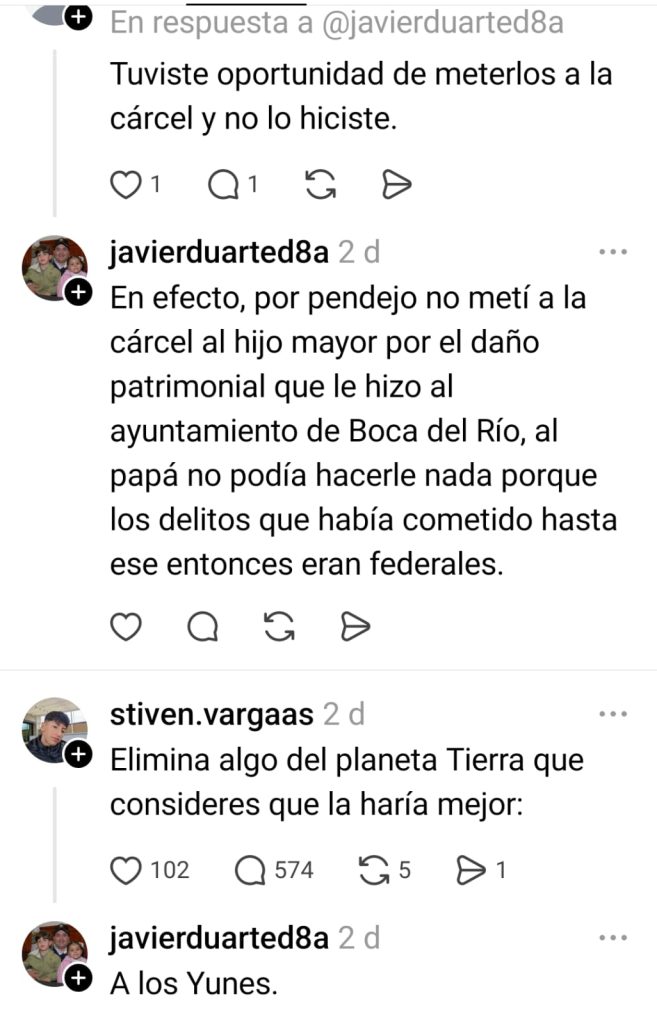
Task: Repost the 'Tuviste oportunidad de meterlos' reply
Action: coord(320,184)
